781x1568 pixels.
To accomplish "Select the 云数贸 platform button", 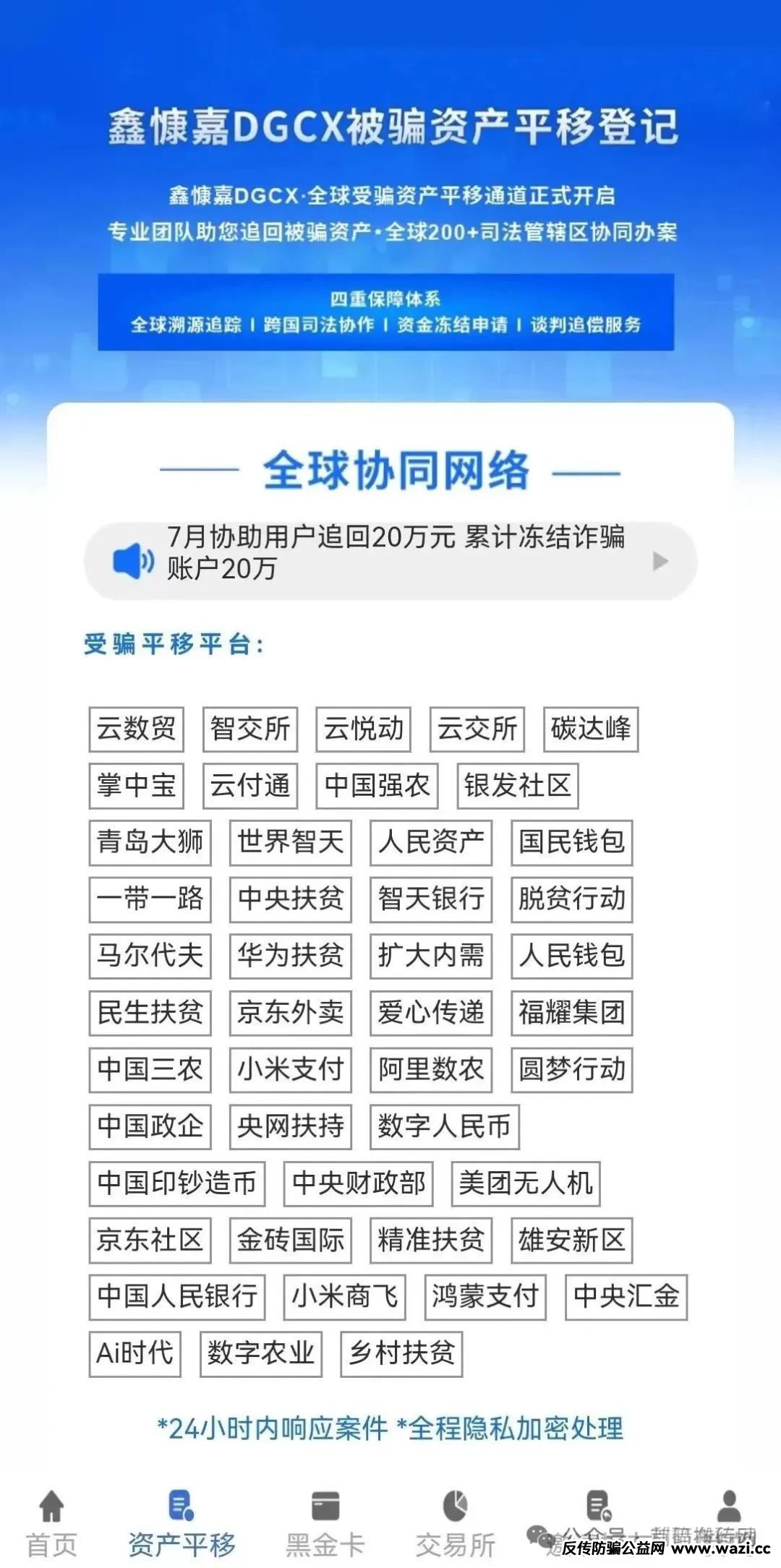I will coord(137,729).
